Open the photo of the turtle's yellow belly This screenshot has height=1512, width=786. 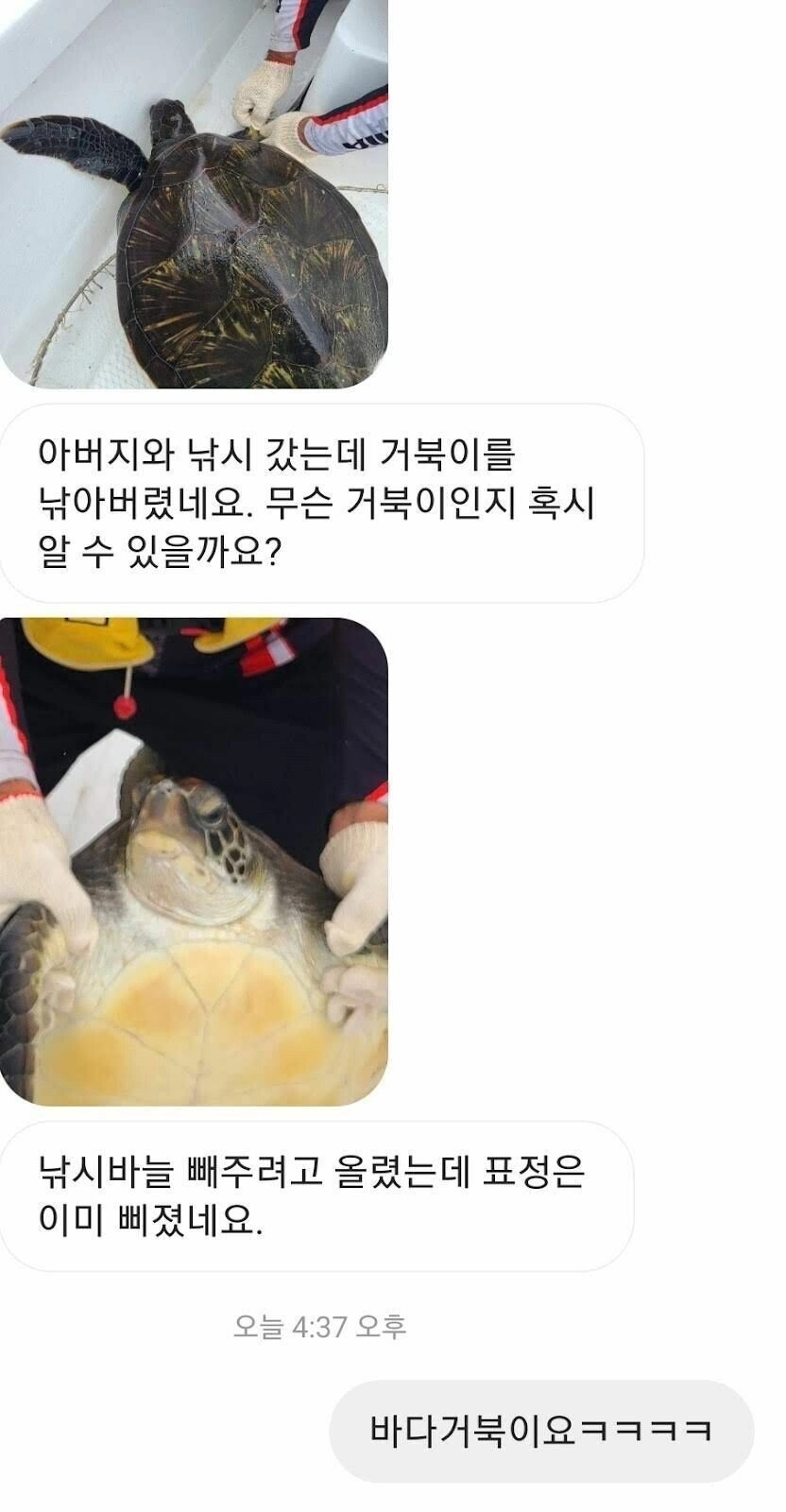tap(194, 860)
